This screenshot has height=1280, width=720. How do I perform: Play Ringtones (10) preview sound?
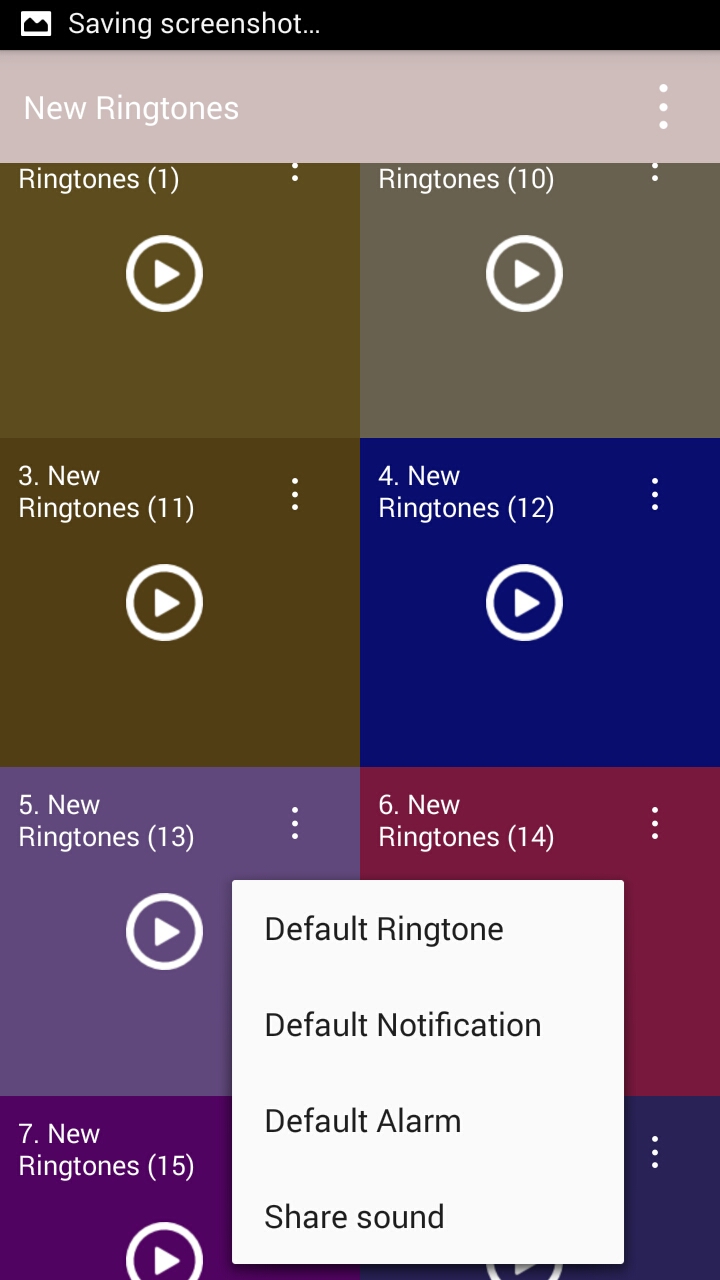click(x=524, y=272)
